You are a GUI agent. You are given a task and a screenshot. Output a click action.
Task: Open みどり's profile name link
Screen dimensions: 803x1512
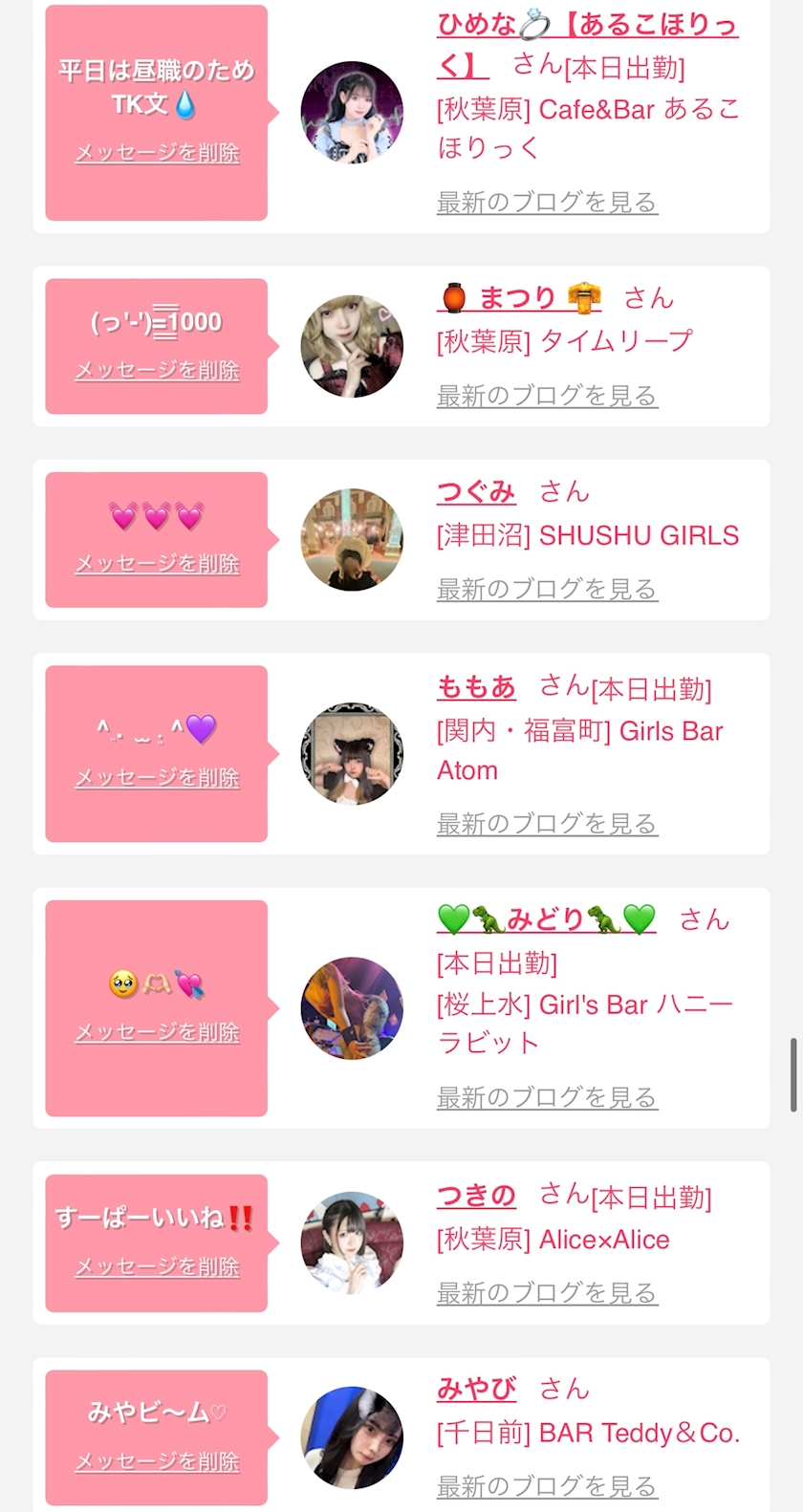547,919
